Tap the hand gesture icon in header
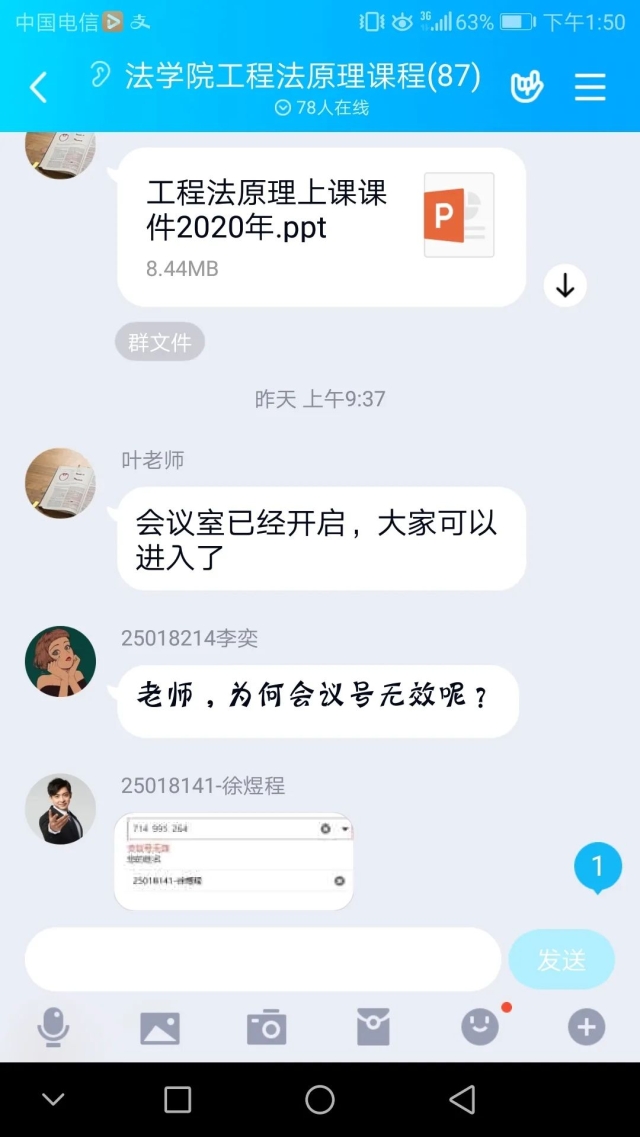The height and width of the screenshot is (1137, 640). 526,88
